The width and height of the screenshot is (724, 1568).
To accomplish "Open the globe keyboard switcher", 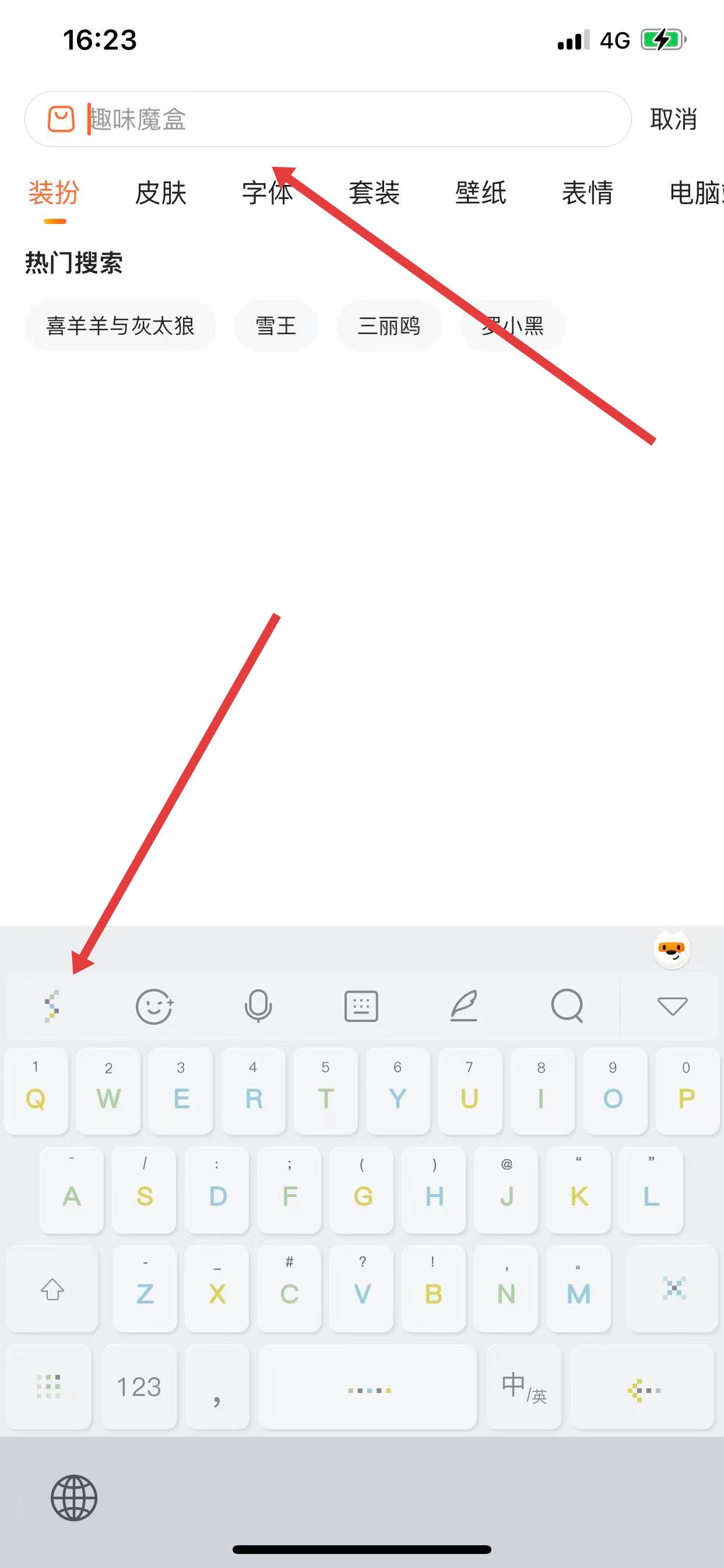I will coord(74,1498).
